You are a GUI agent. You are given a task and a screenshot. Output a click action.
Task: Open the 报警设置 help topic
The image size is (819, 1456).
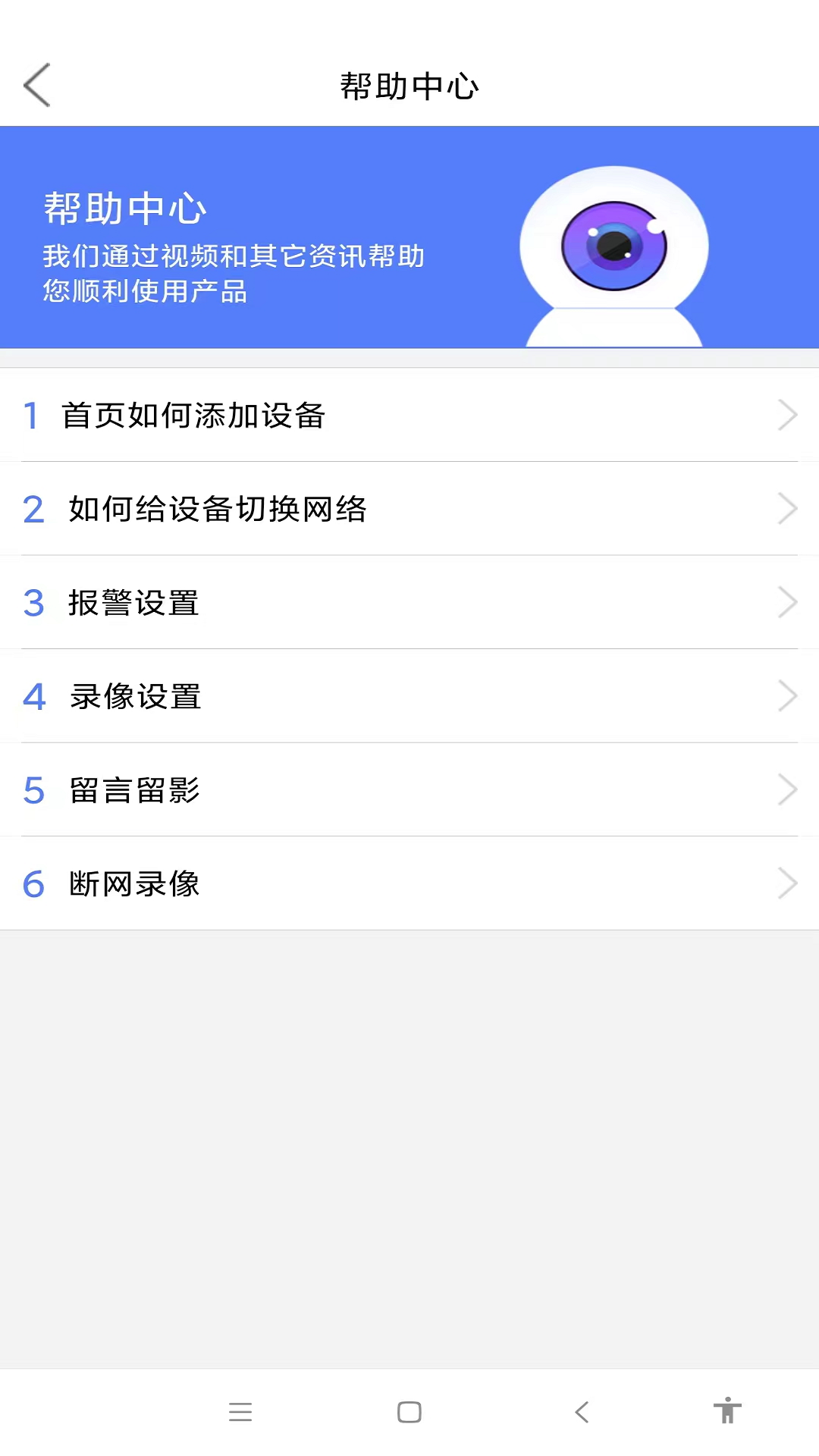click(x=133, y=602)
